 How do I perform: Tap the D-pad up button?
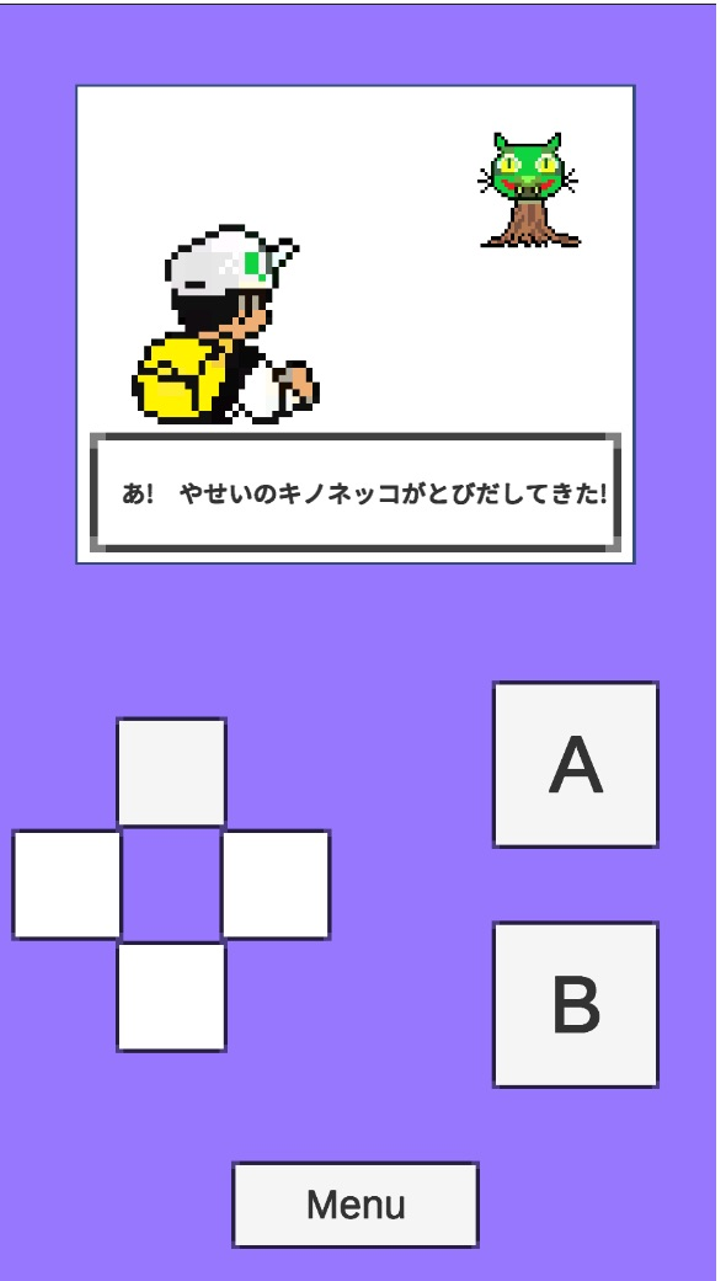[171, 772]
